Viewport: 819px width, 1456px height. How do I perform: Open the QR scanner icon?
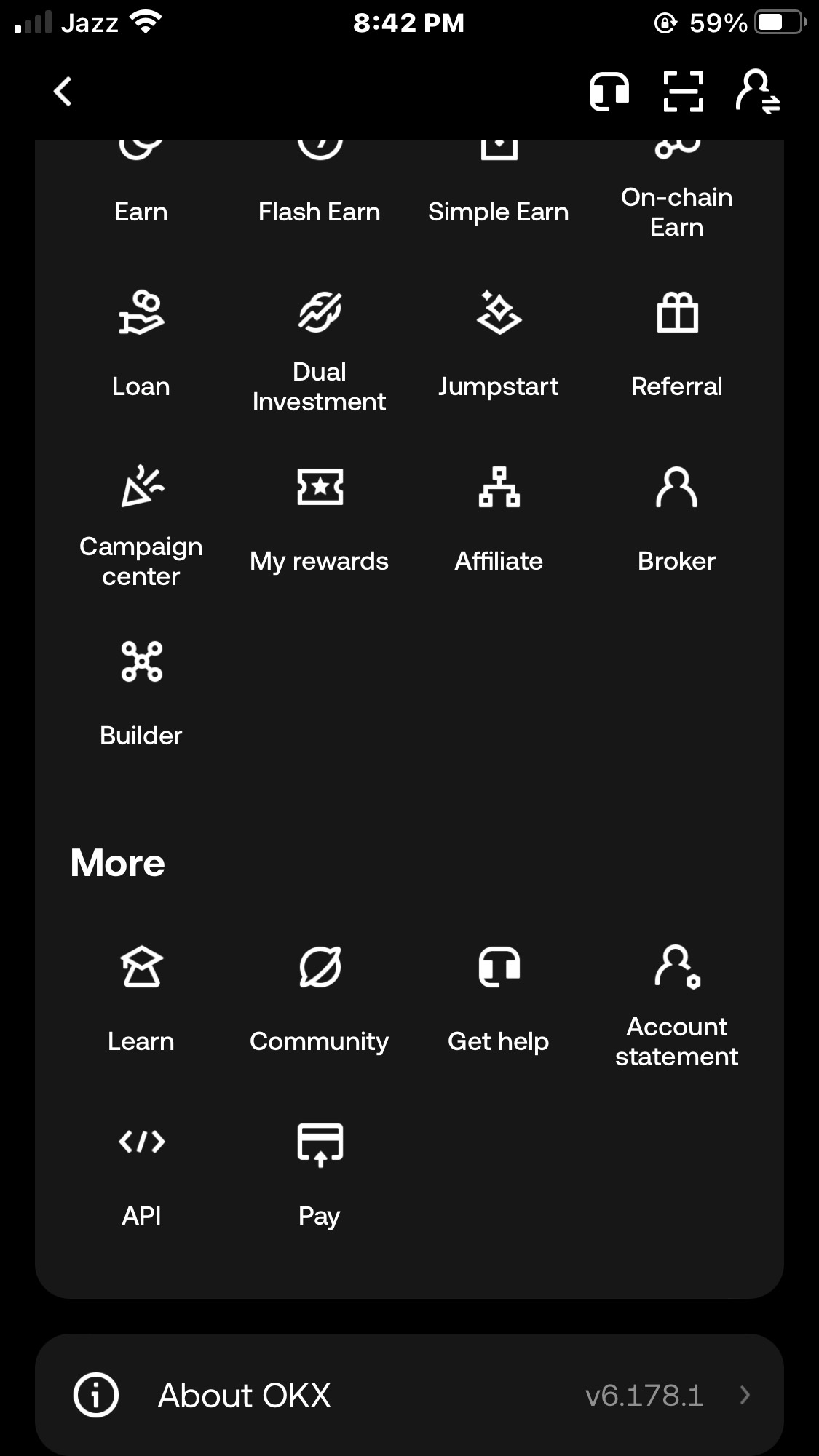(x=684, y=92)
